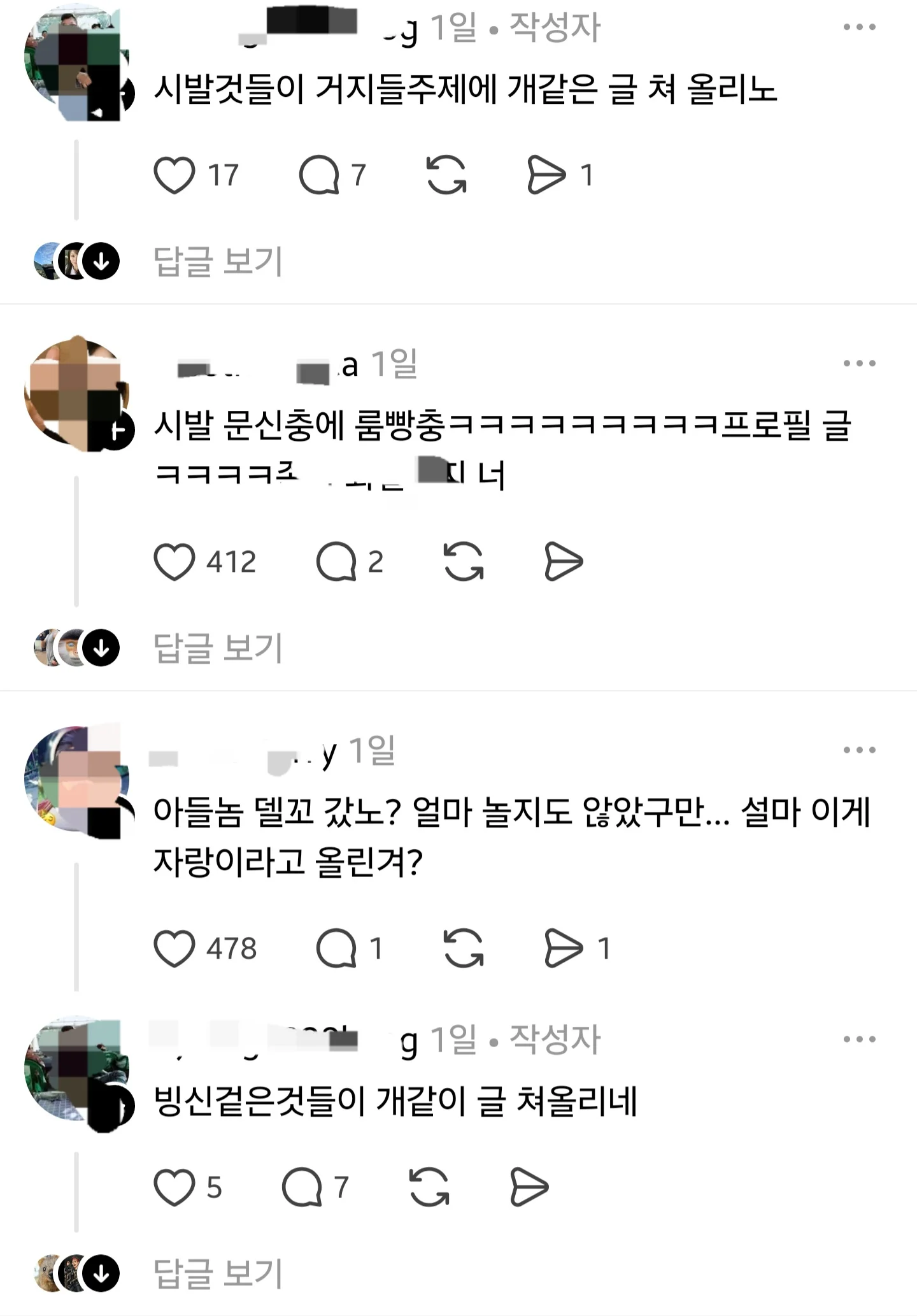The height and width of the screenshot is (1316, 917).
Task: Like the comment with 5 likes
Action: (174, 1187)
